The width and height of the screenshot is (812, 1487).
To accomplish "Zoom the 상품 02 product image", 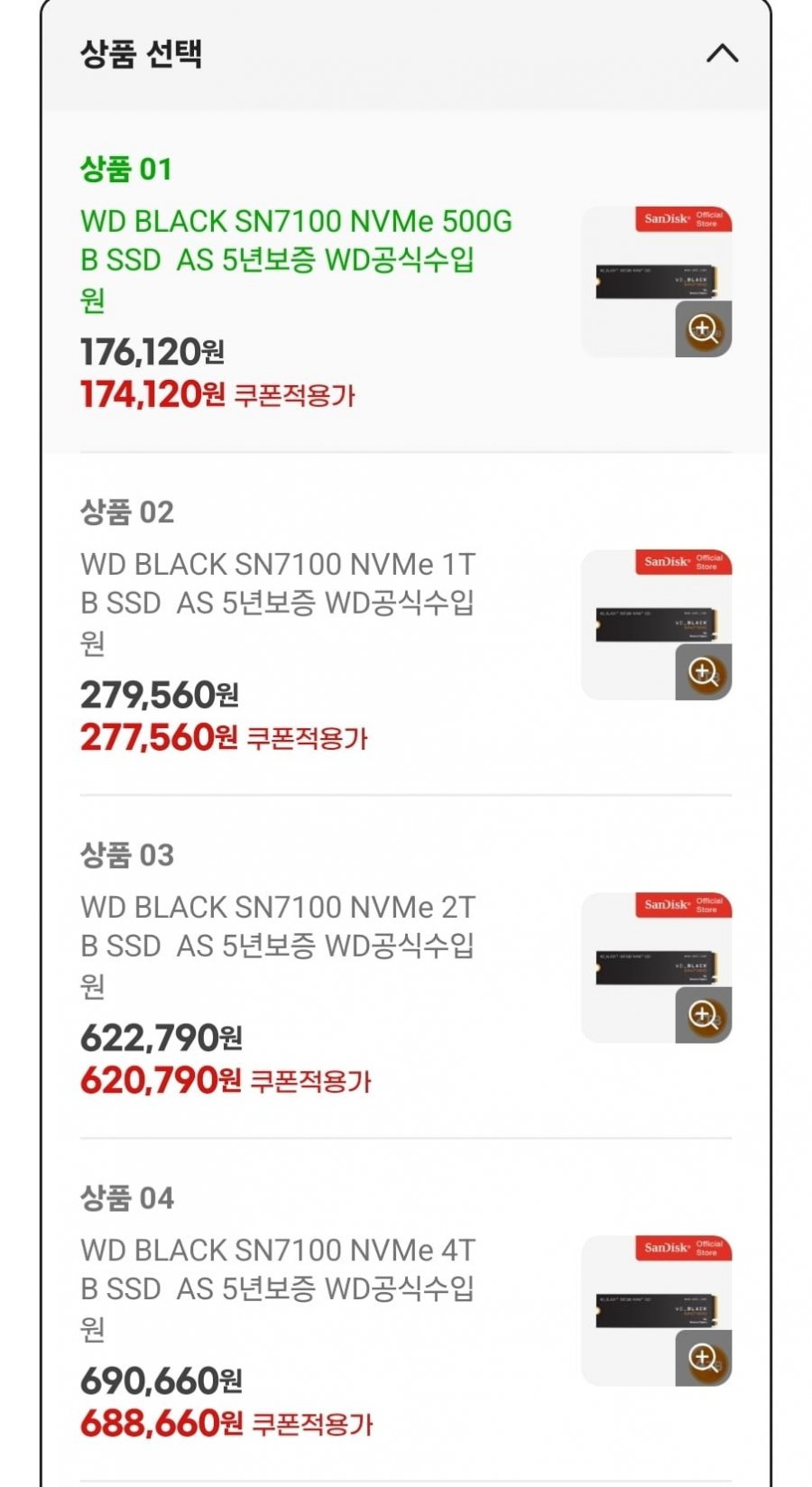I will click(704, 671).
